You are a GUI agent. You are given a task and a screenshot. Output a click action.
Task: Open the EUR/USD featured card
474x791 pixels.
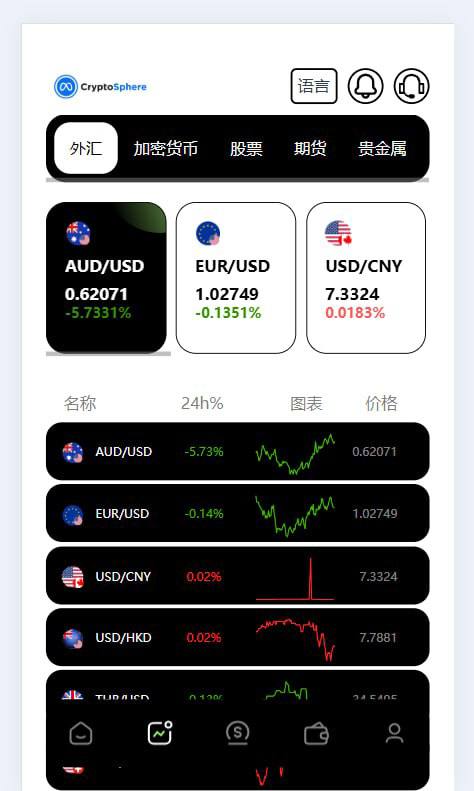click(x=235, y=277)
